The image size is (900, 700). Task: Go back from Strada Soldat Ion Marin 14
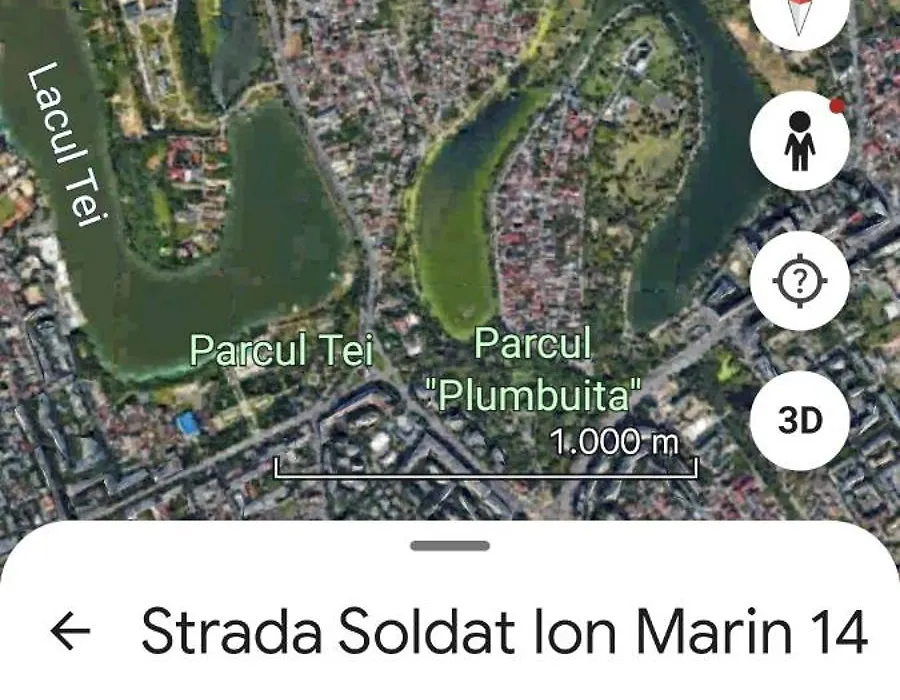coord(70,632)
